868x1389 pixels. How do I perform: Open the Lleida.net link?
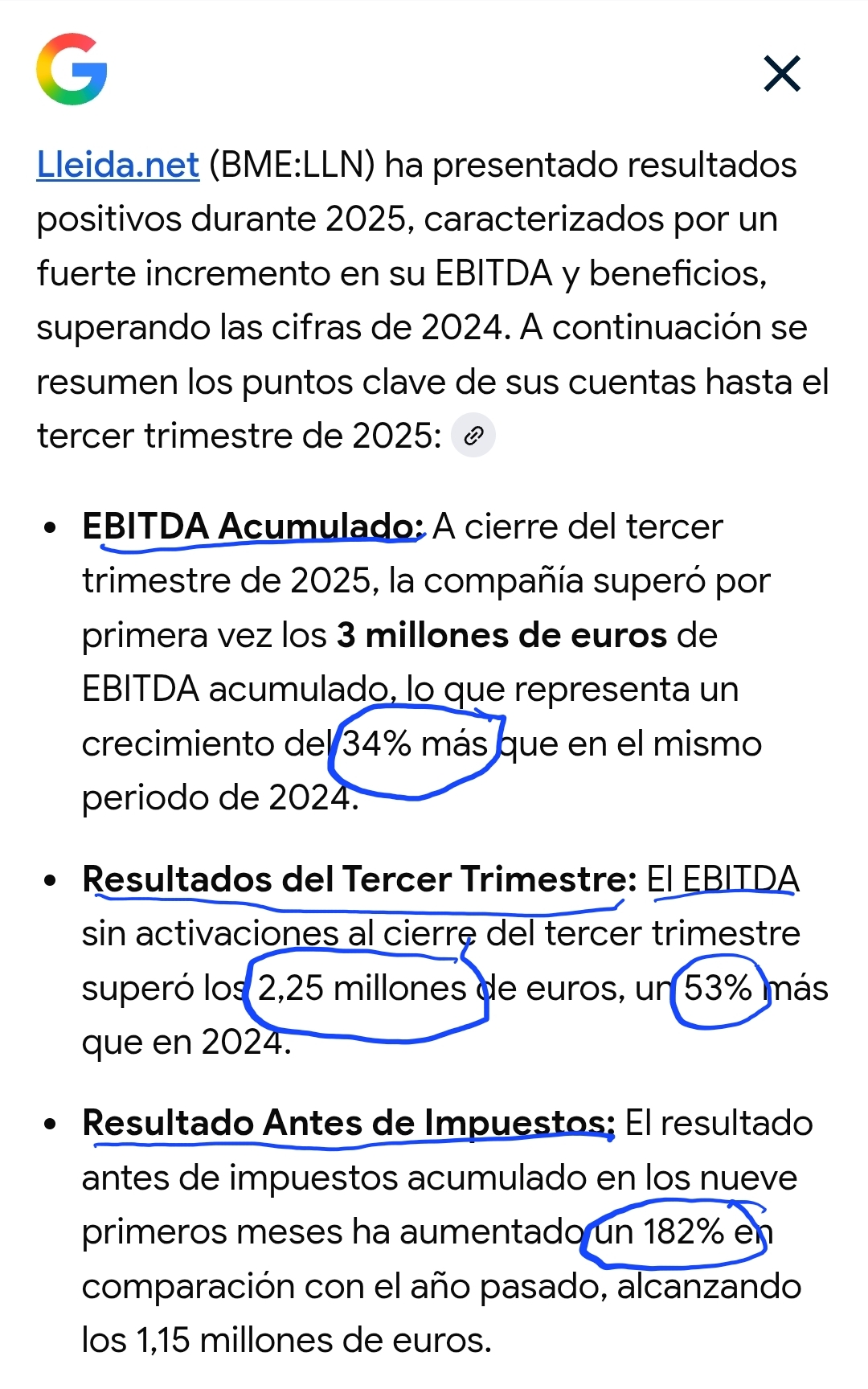coord(118,165)
